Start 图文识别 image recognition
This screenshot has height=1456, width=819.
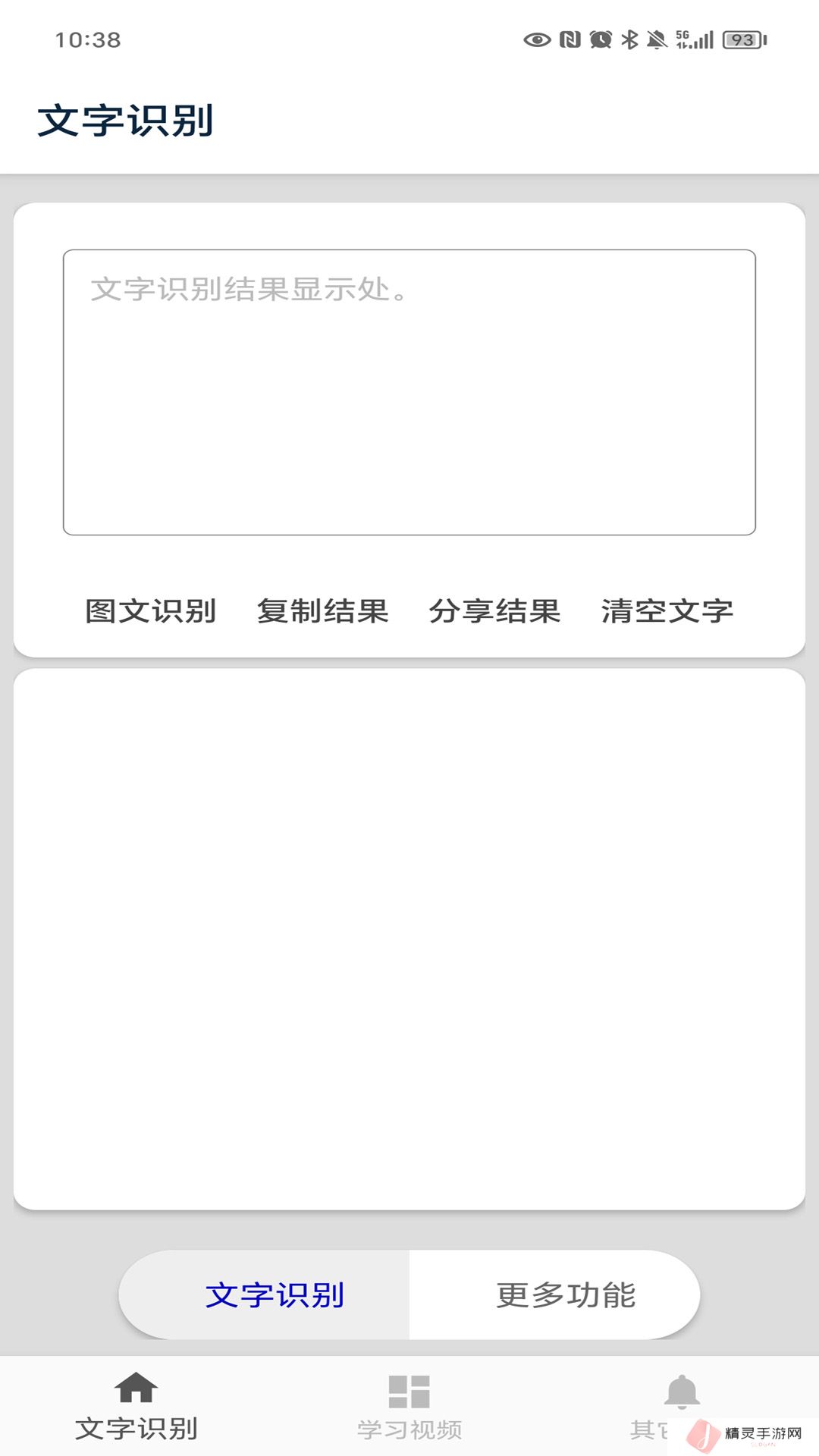click(x=151, y=611)
